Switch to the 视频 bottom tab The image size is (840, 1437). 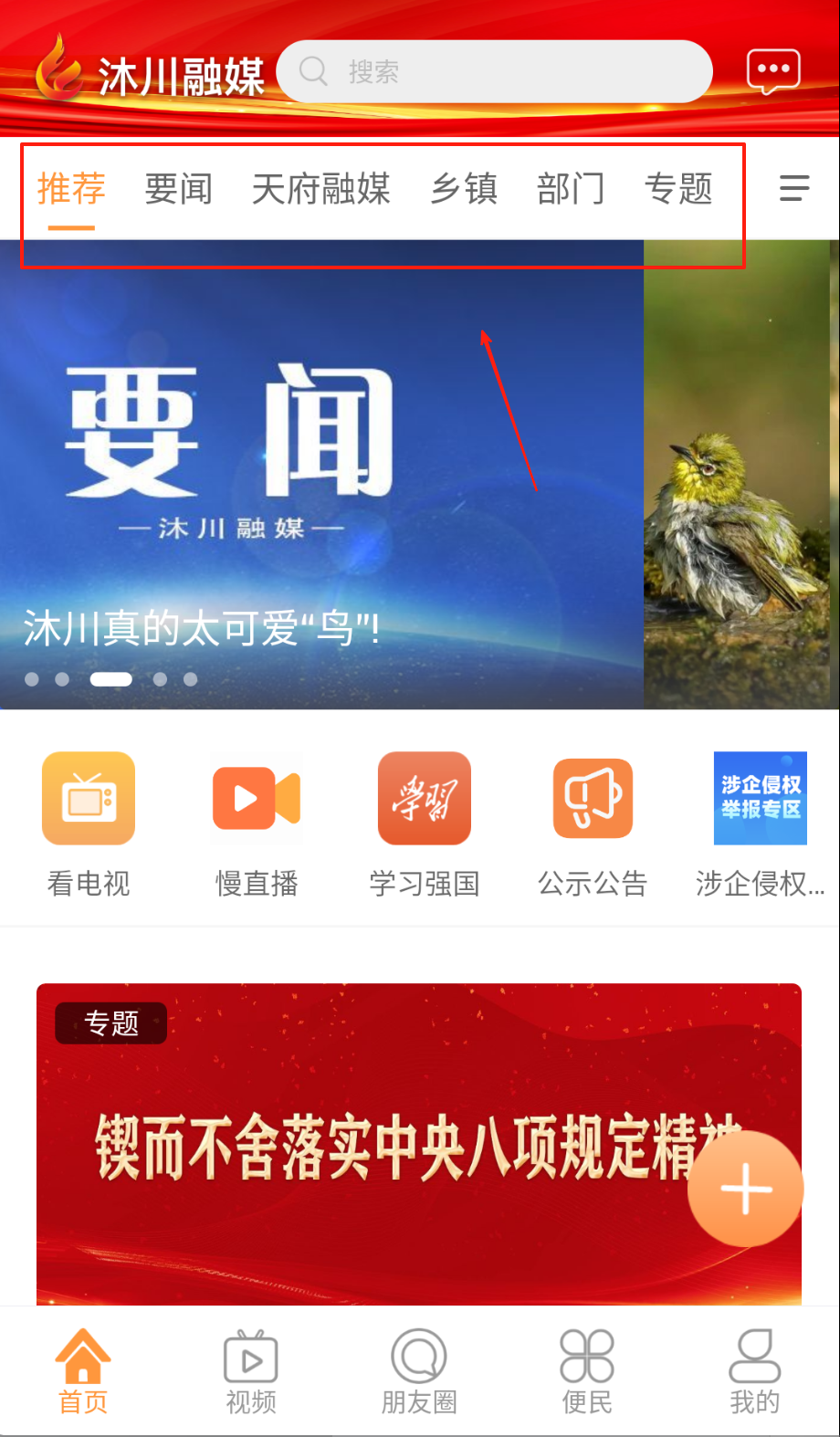(251, 1371)
